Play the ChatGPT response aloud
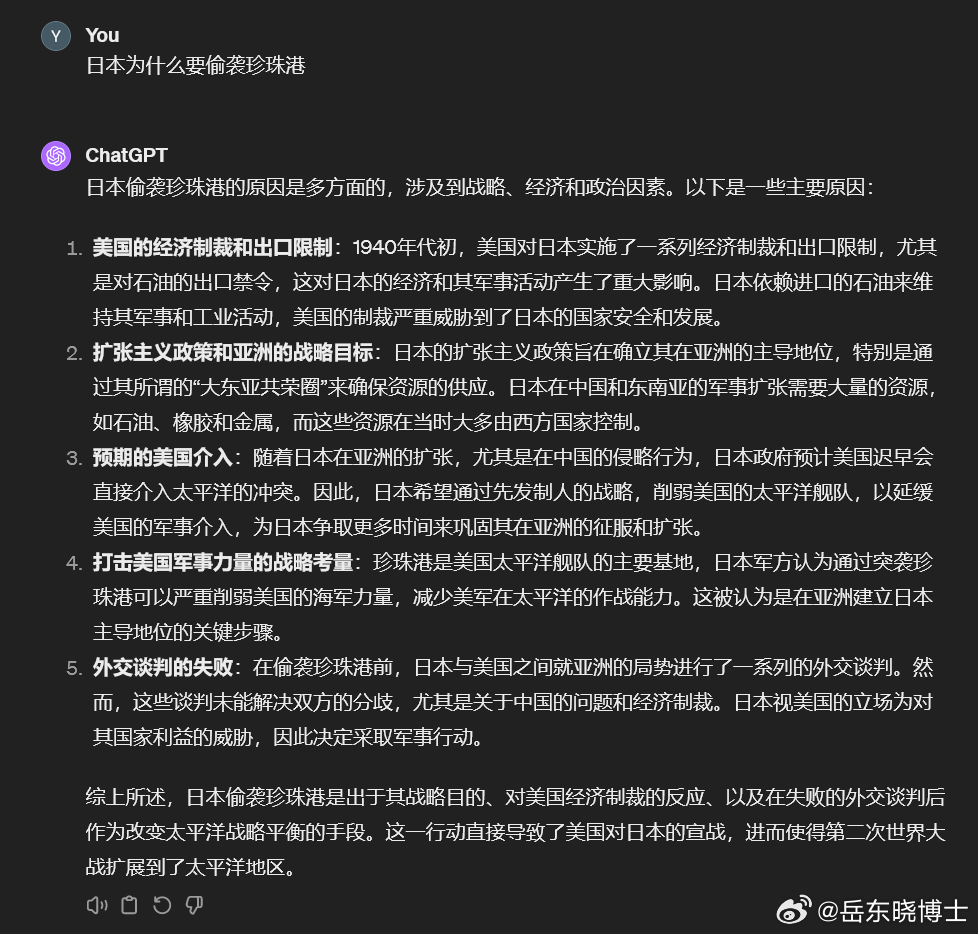 [97, 905]
